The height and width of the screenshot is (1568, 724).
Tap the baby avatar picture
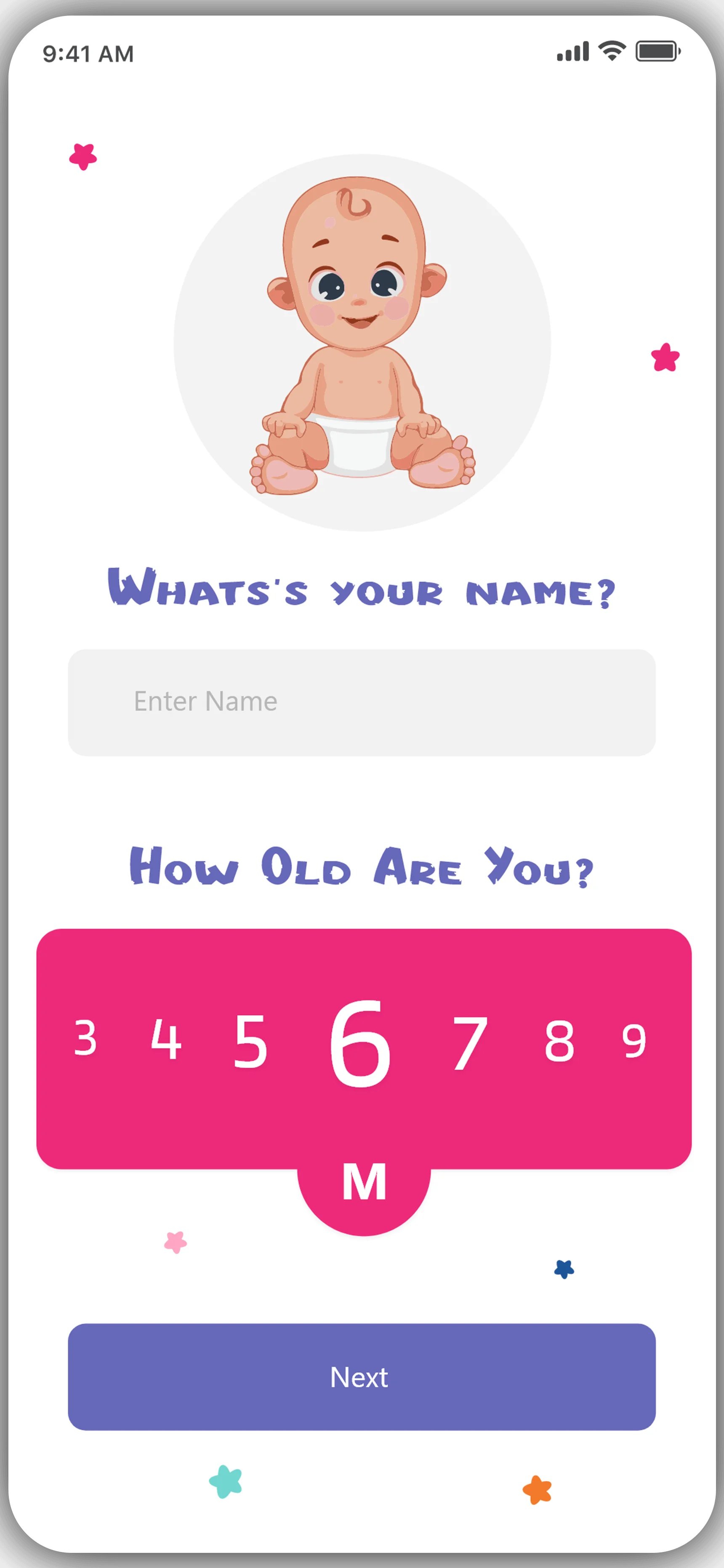coord(362,343)
